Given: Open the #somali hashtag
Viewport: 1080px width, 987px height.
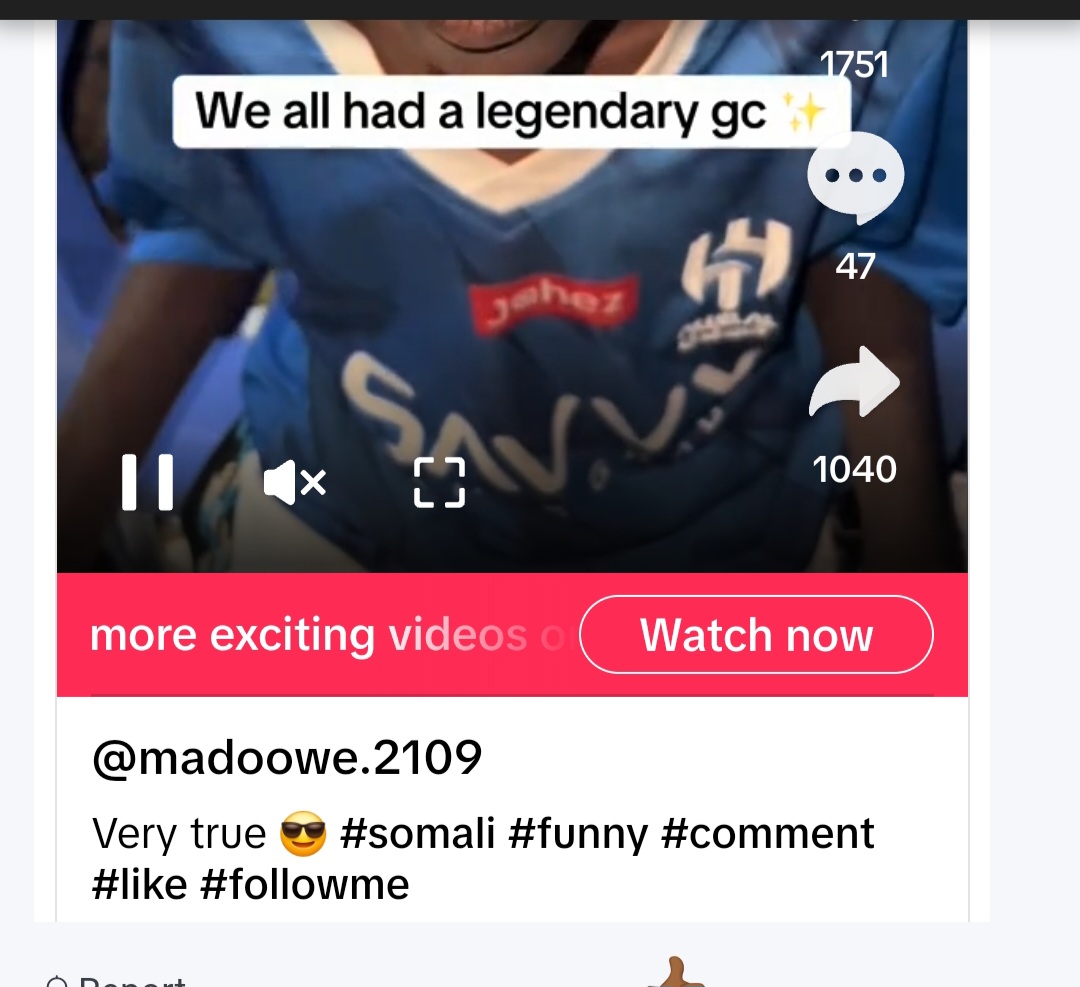Looking at the screenshot, I should [417, 834].
